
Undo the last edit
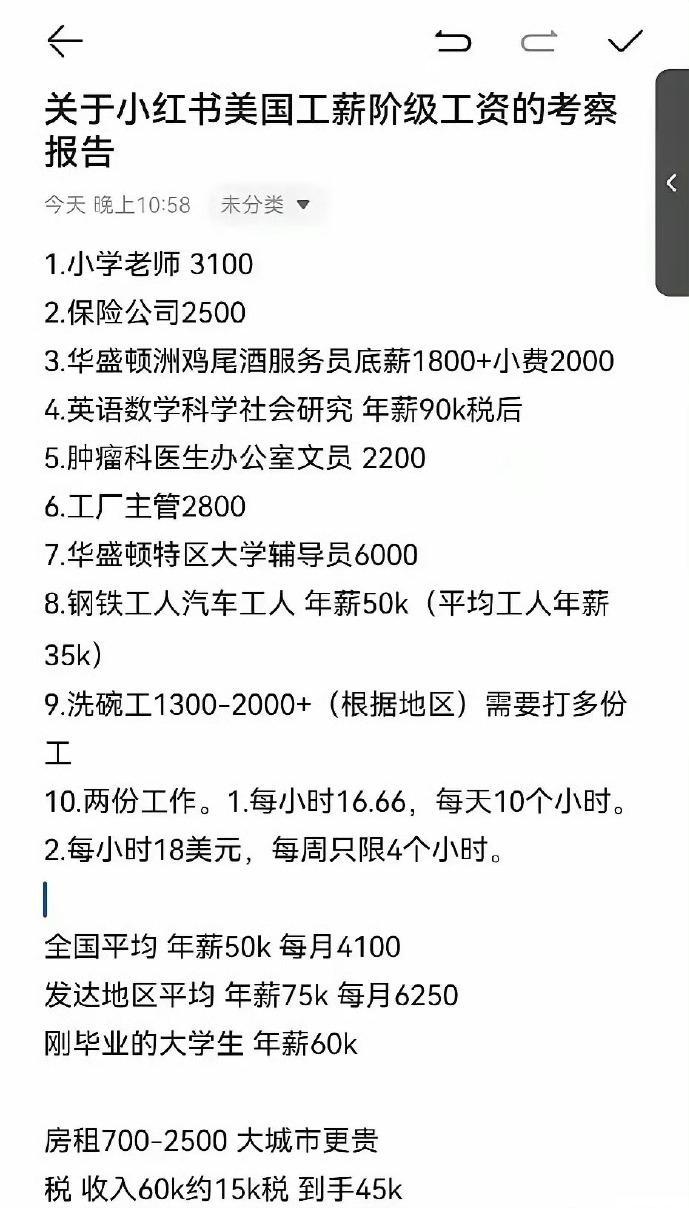pyautogui.click(x=453, y=41)
